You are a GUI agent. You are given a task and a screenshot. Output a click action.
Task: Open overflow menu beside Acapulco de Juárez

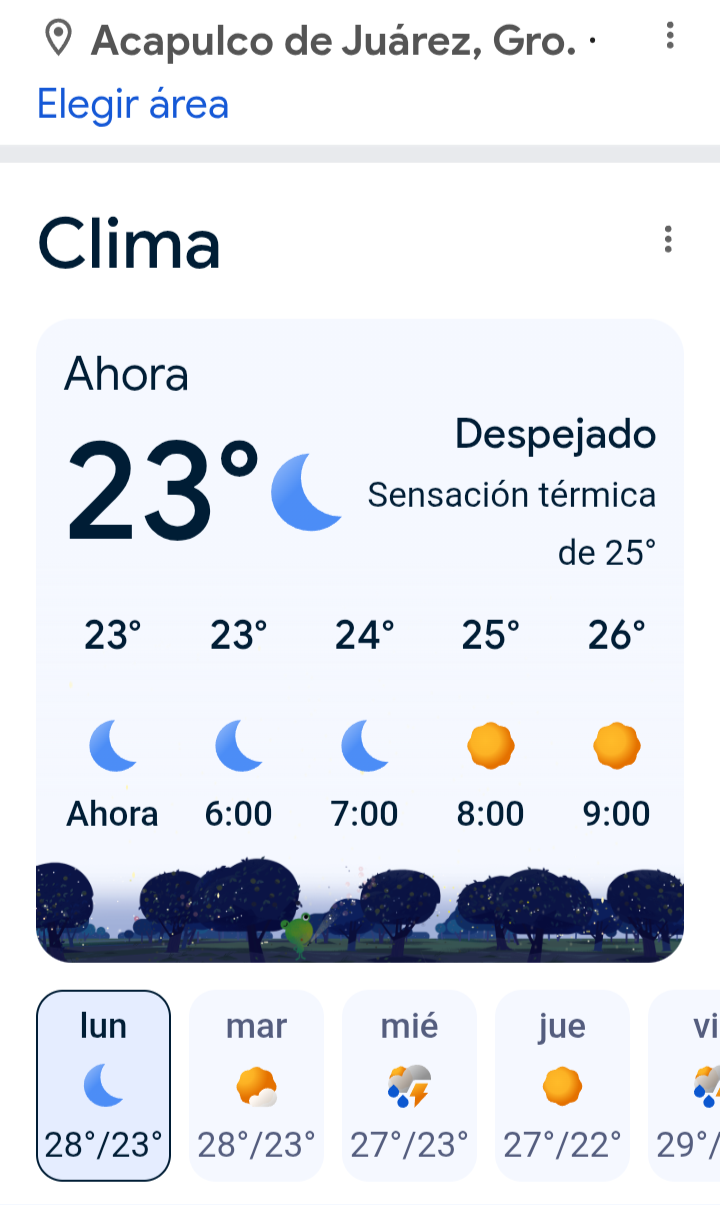pyautogui.click(x=669, y=37)
